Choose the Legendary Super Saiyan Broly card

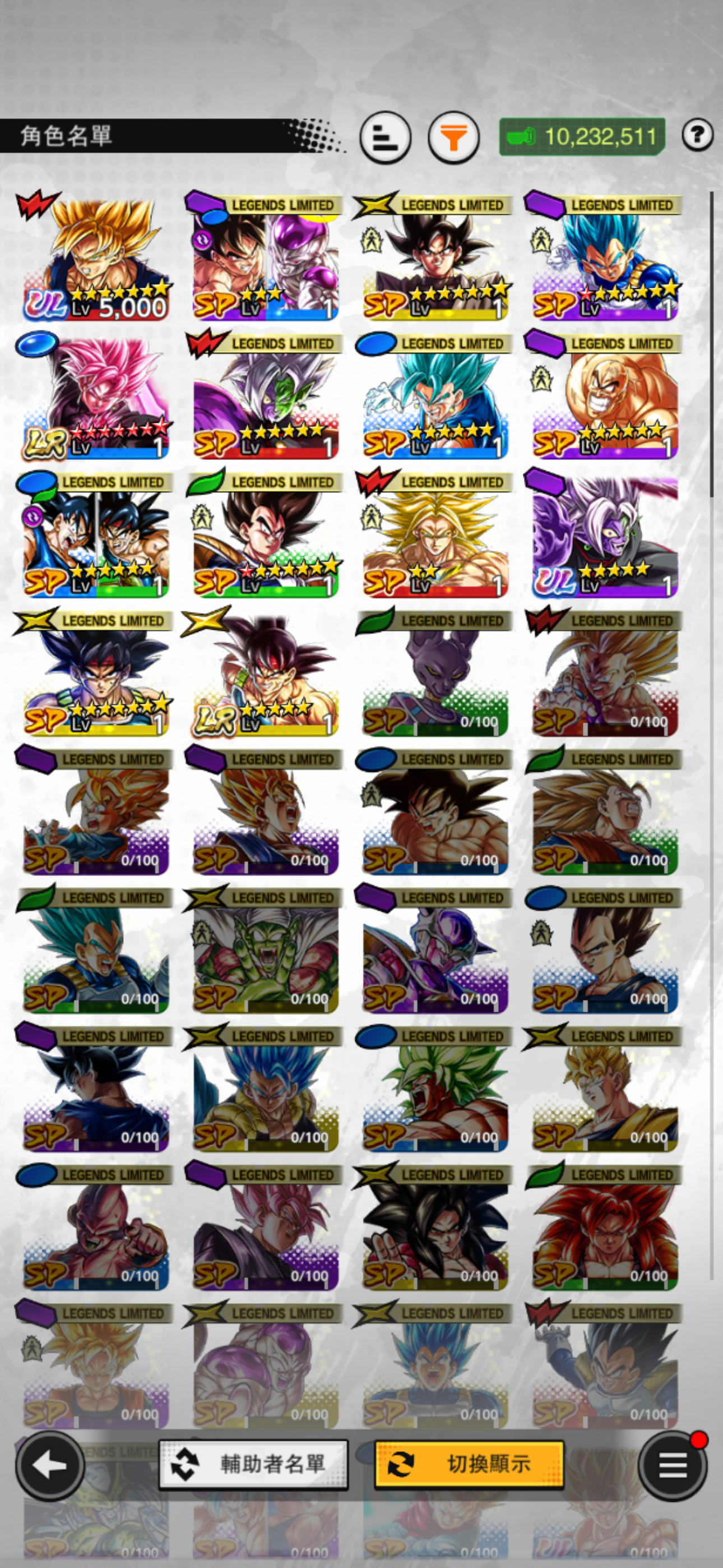435,536
